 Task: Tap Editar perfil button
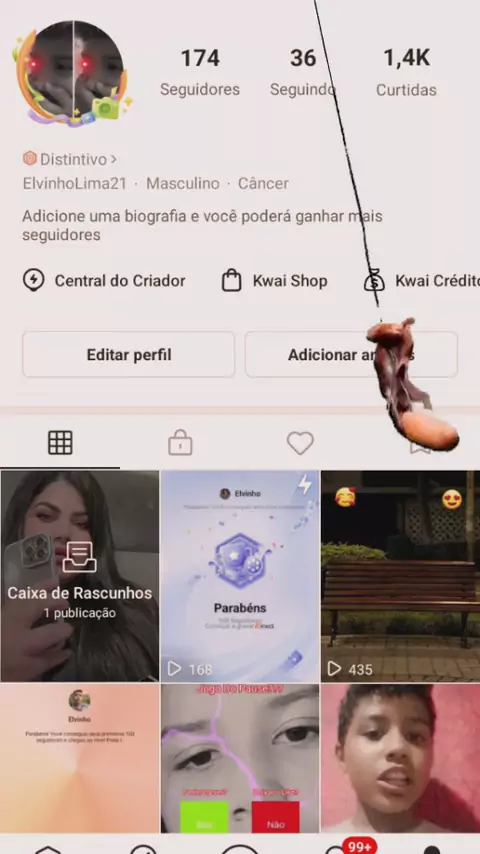(129, 355)
